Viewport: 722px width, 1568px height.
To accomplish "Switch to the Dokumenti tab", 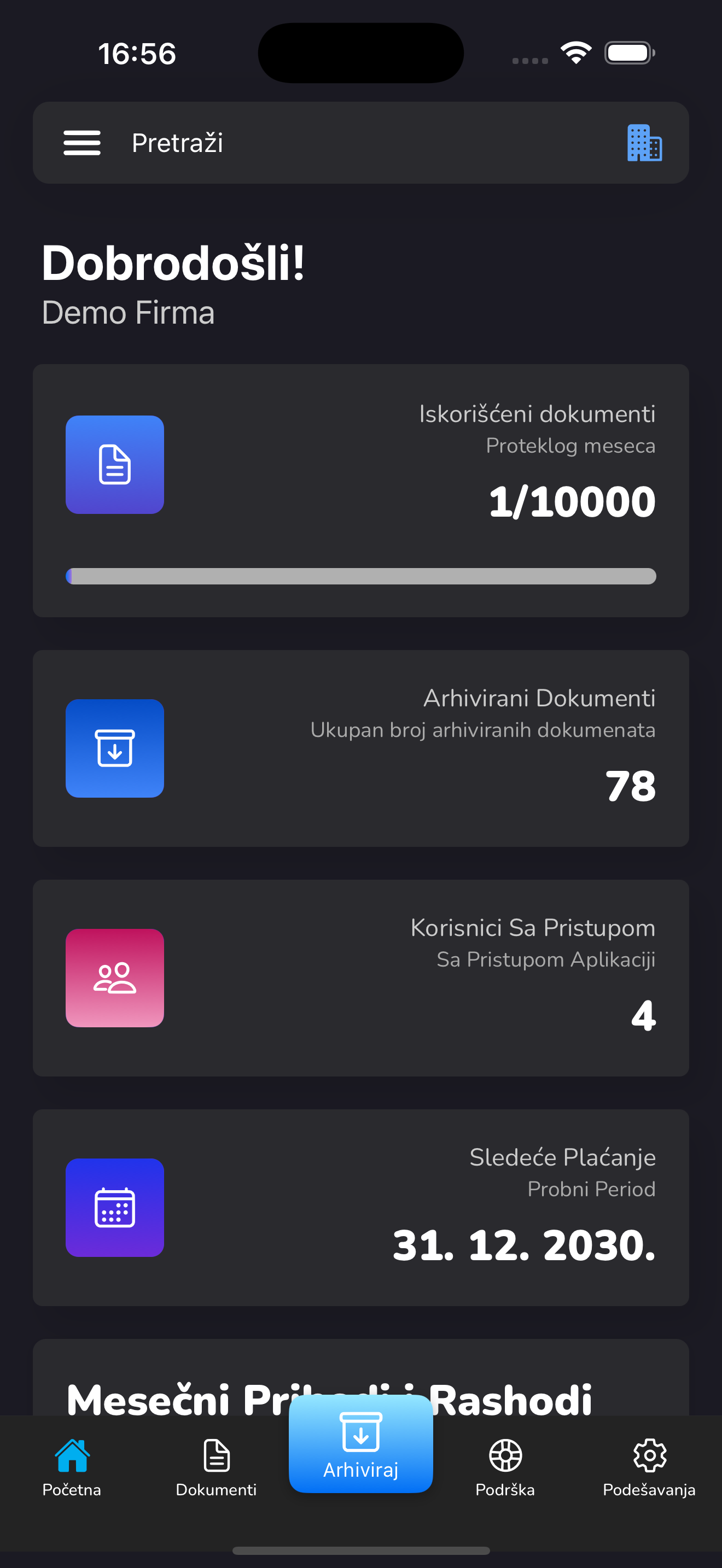I will (216, 1467).
